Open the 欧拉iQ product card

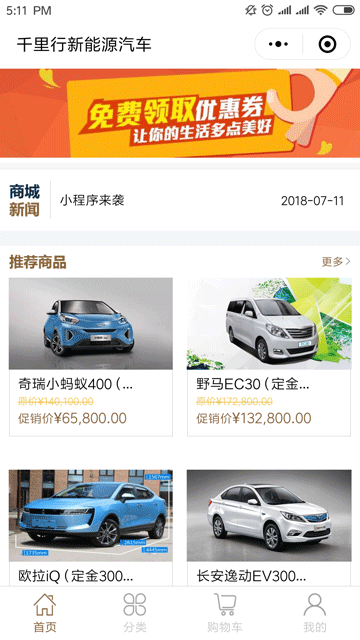pyautogui.click(x=91, y=528)
